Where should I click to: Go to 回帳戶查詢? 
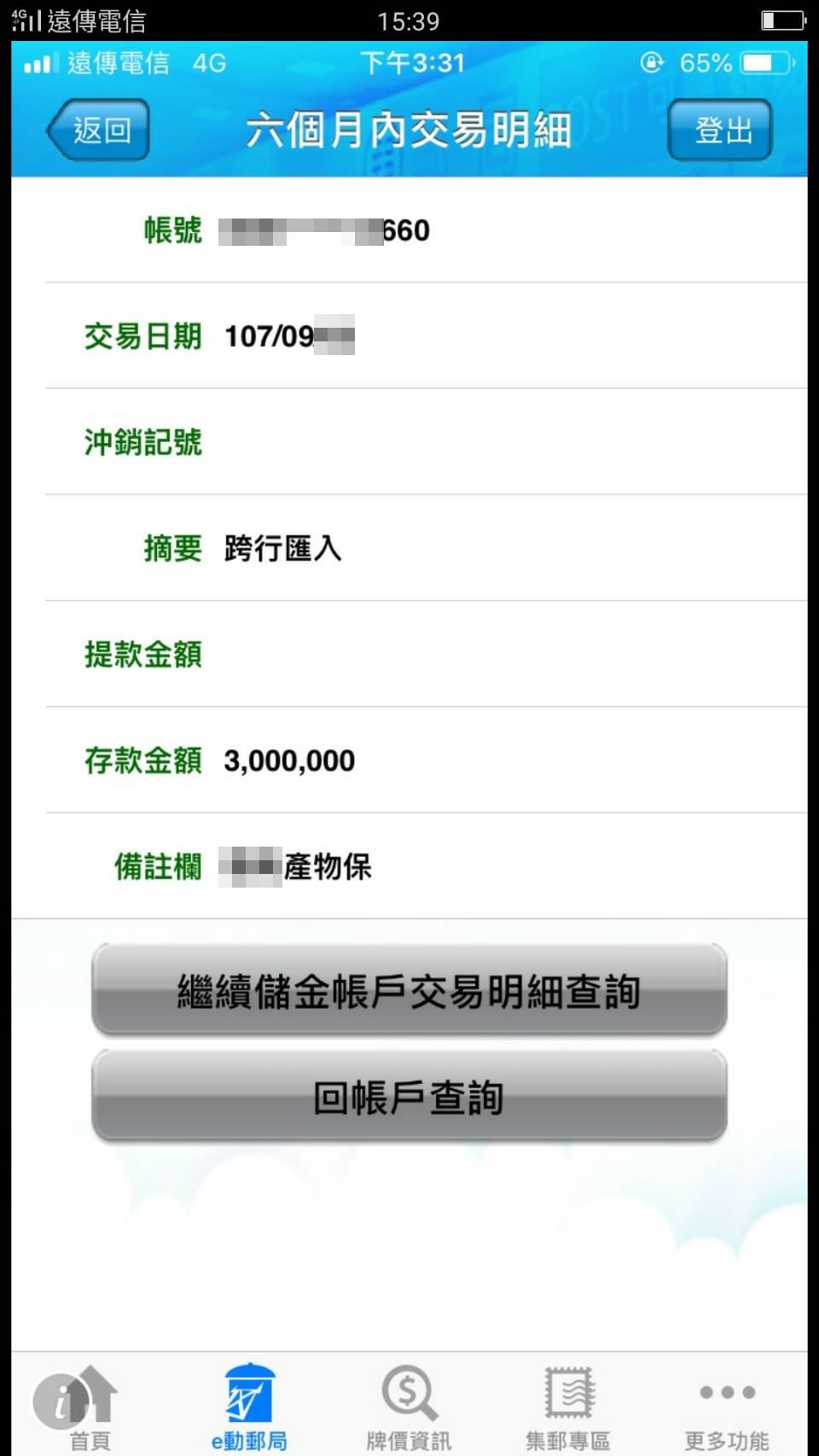[409, 1096]
